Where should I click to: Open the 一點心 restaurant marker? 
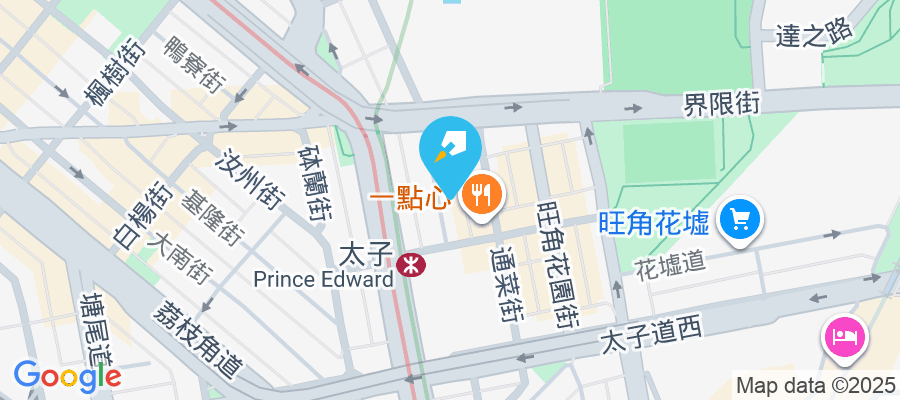(481, 195)
